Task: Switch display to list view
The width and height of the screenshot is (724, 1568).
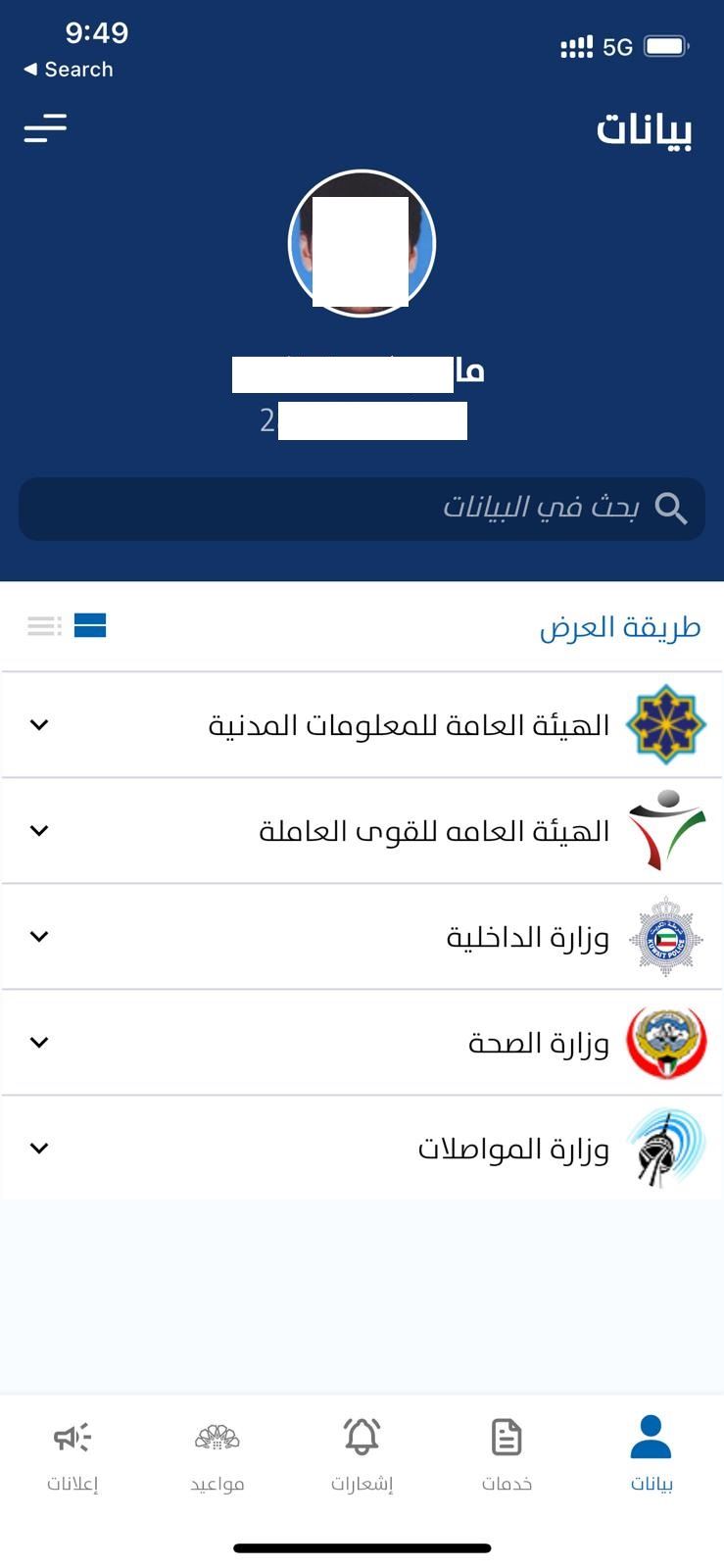Action: (x=42, y=625)
